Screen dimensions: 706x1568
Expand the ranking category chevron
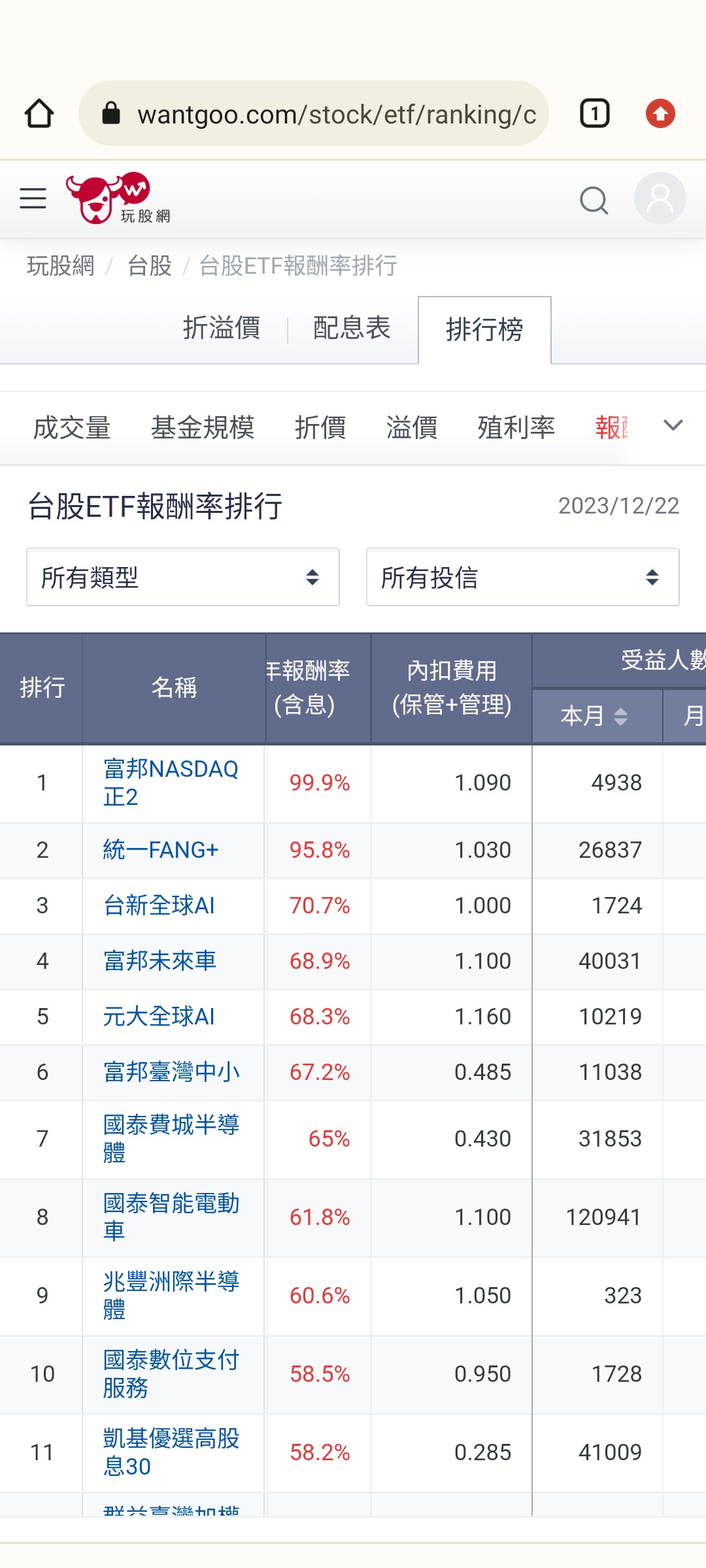(x=673, y=426)
